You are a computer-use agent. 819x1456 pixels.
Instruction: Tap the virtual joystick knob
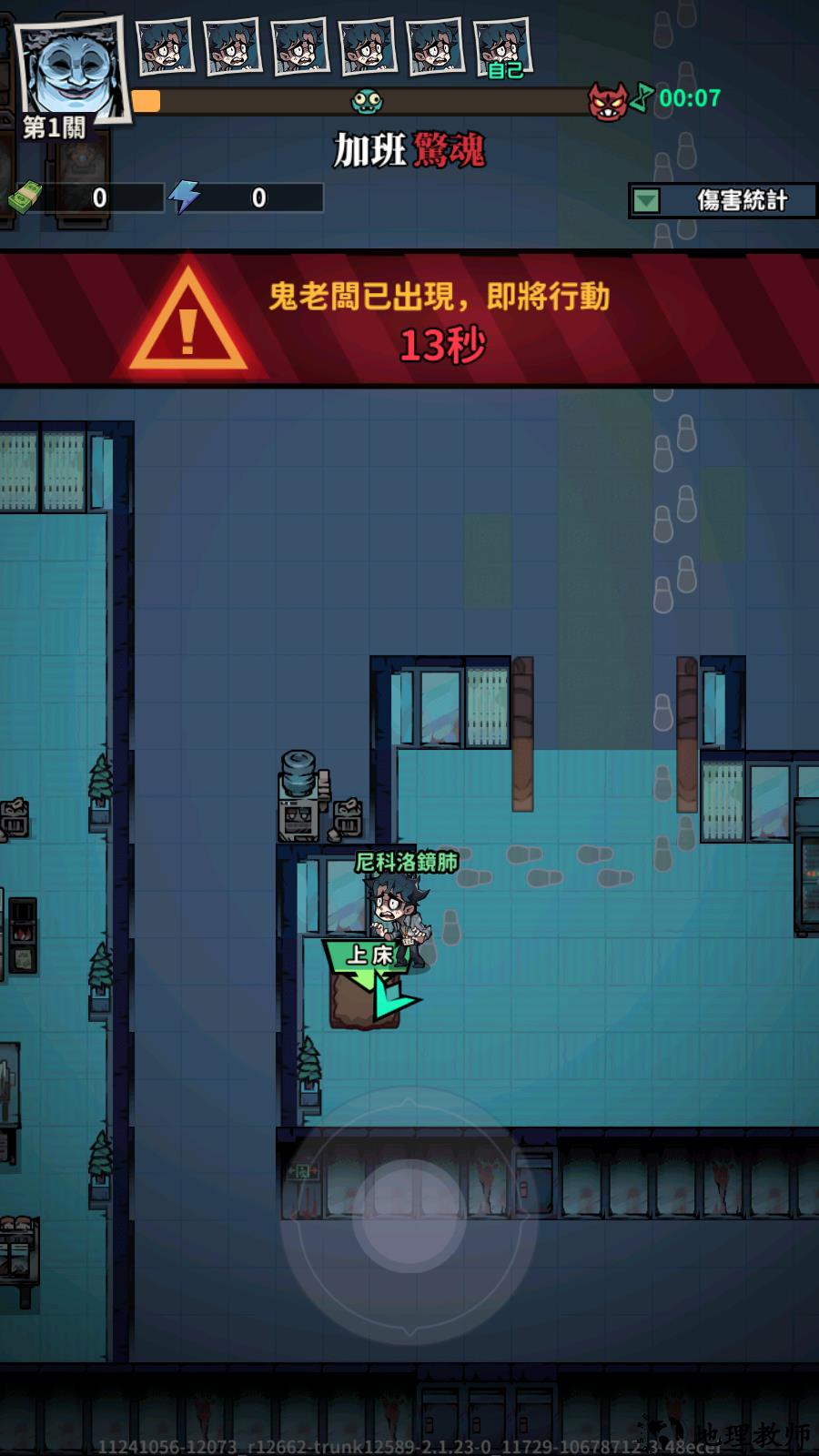[409, 1217]
